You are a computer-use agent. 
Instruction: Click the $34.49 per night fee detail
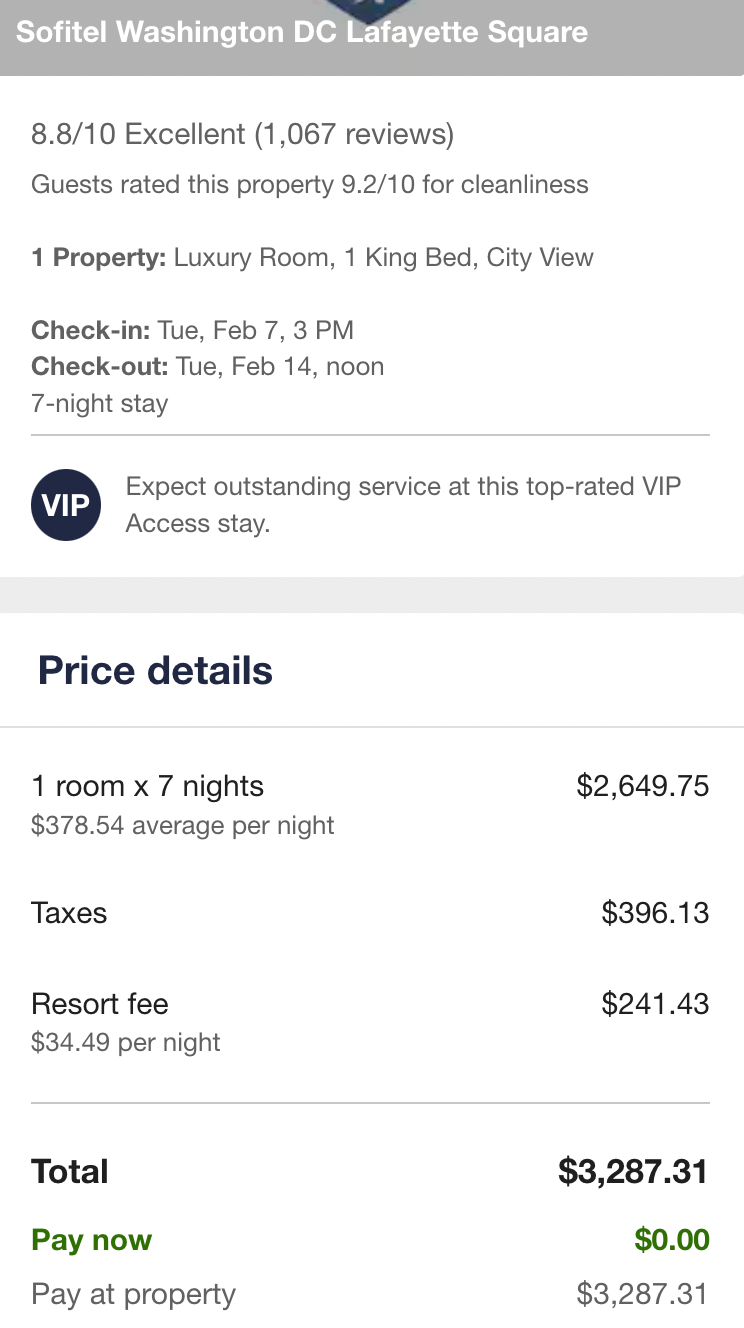[x=125, y=1042]
